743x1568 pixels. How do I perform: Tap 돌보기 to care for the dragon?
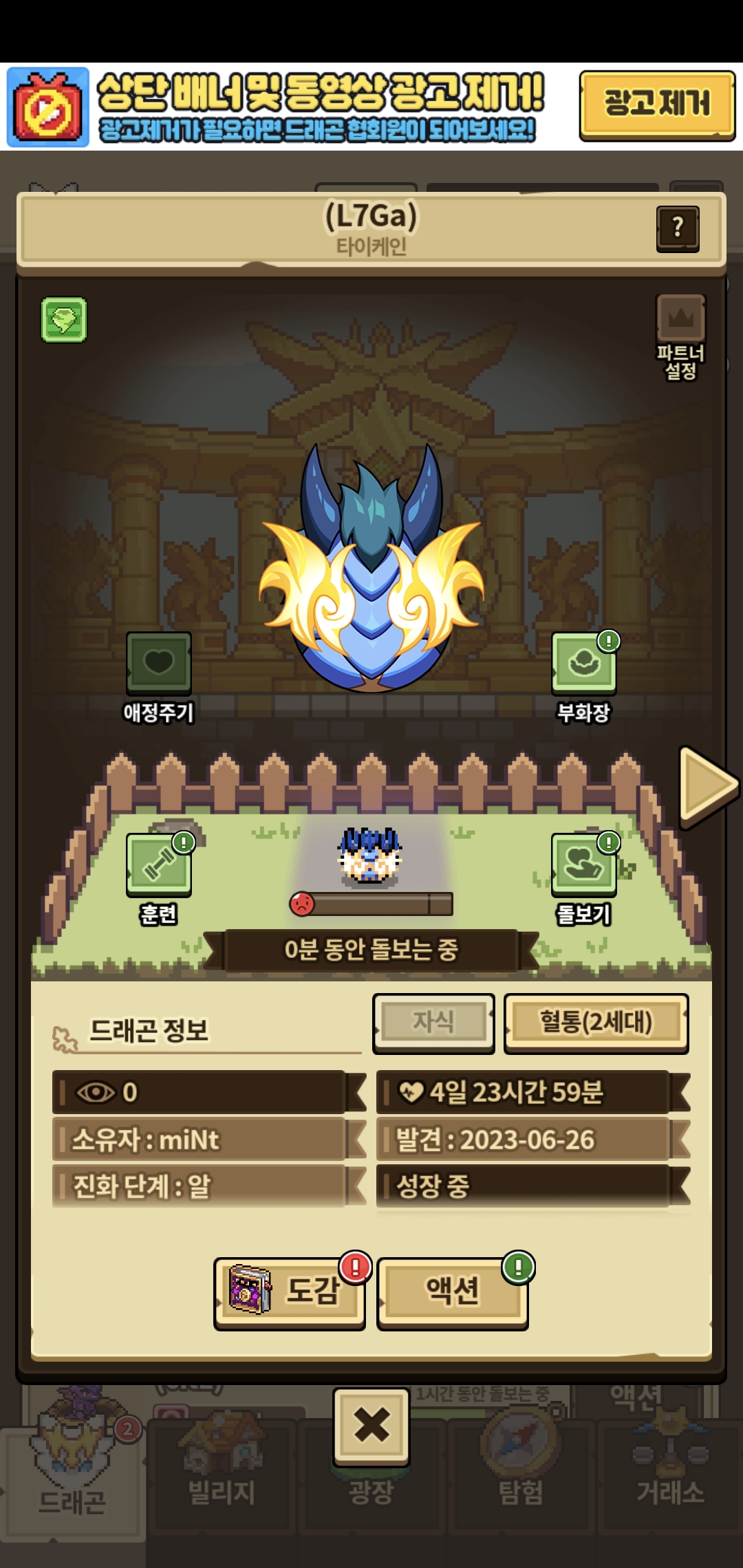pyautogui.click(x=583, y=865)
